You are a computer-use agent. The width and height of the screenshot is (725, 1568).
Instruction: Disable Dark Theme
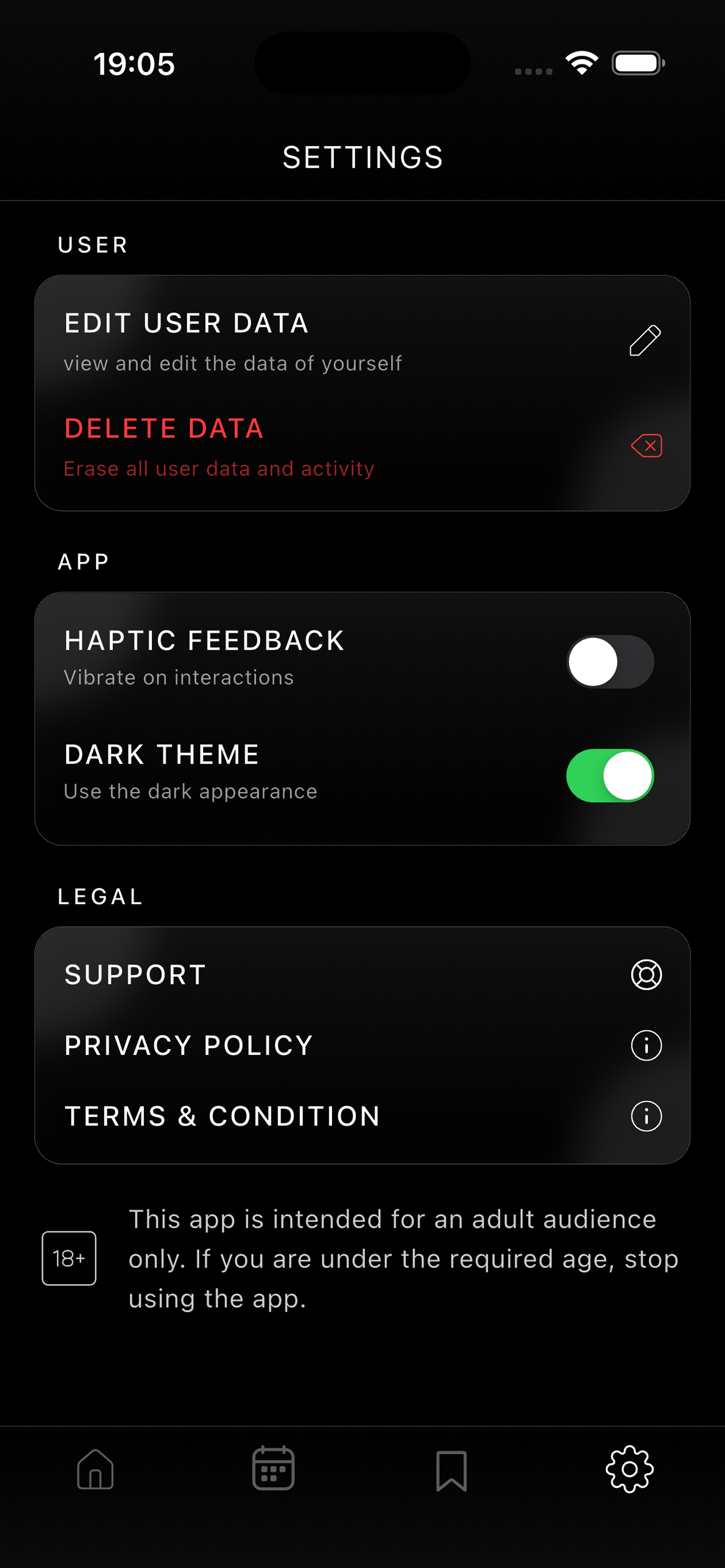coord(610,776)
